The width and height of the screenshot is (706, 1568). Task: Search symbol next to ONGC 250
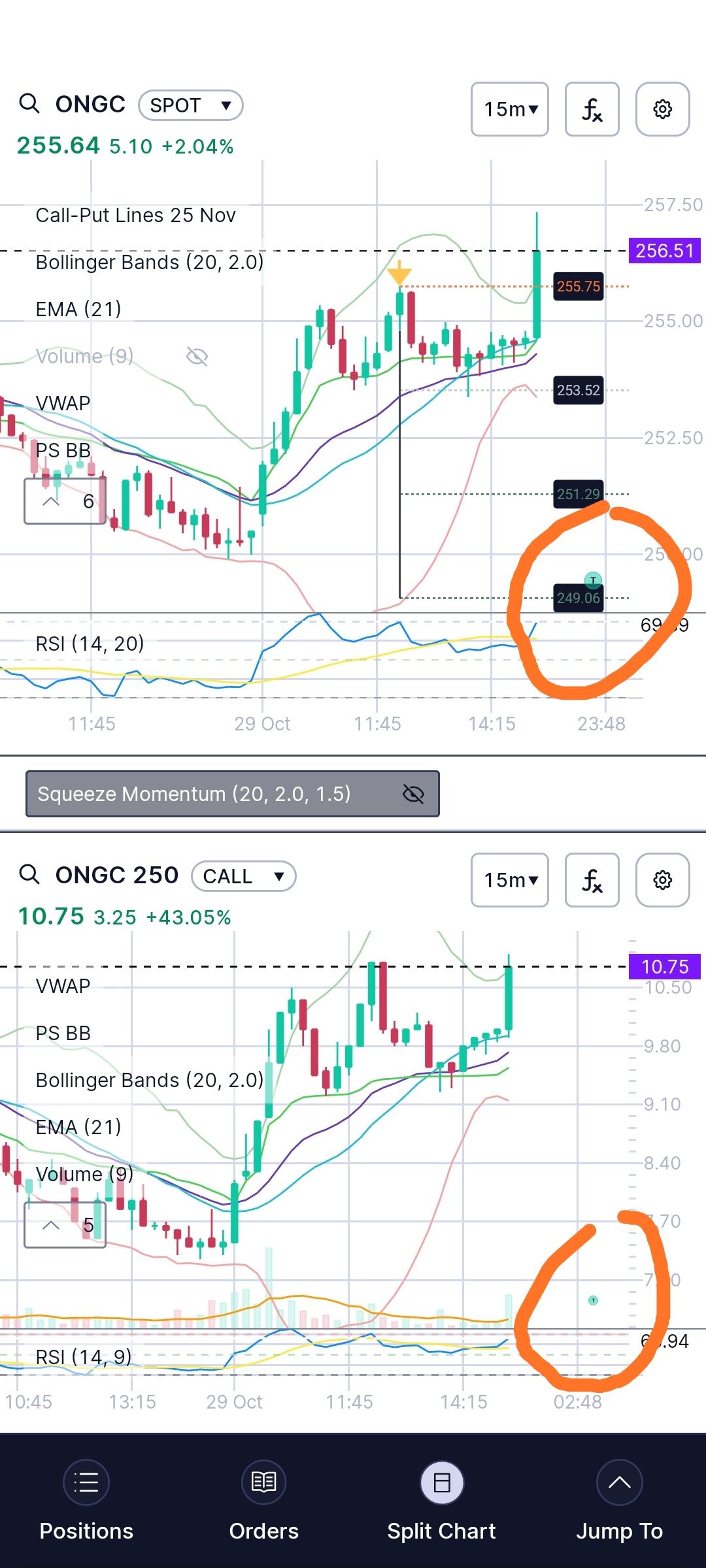[x=29, y=874]
